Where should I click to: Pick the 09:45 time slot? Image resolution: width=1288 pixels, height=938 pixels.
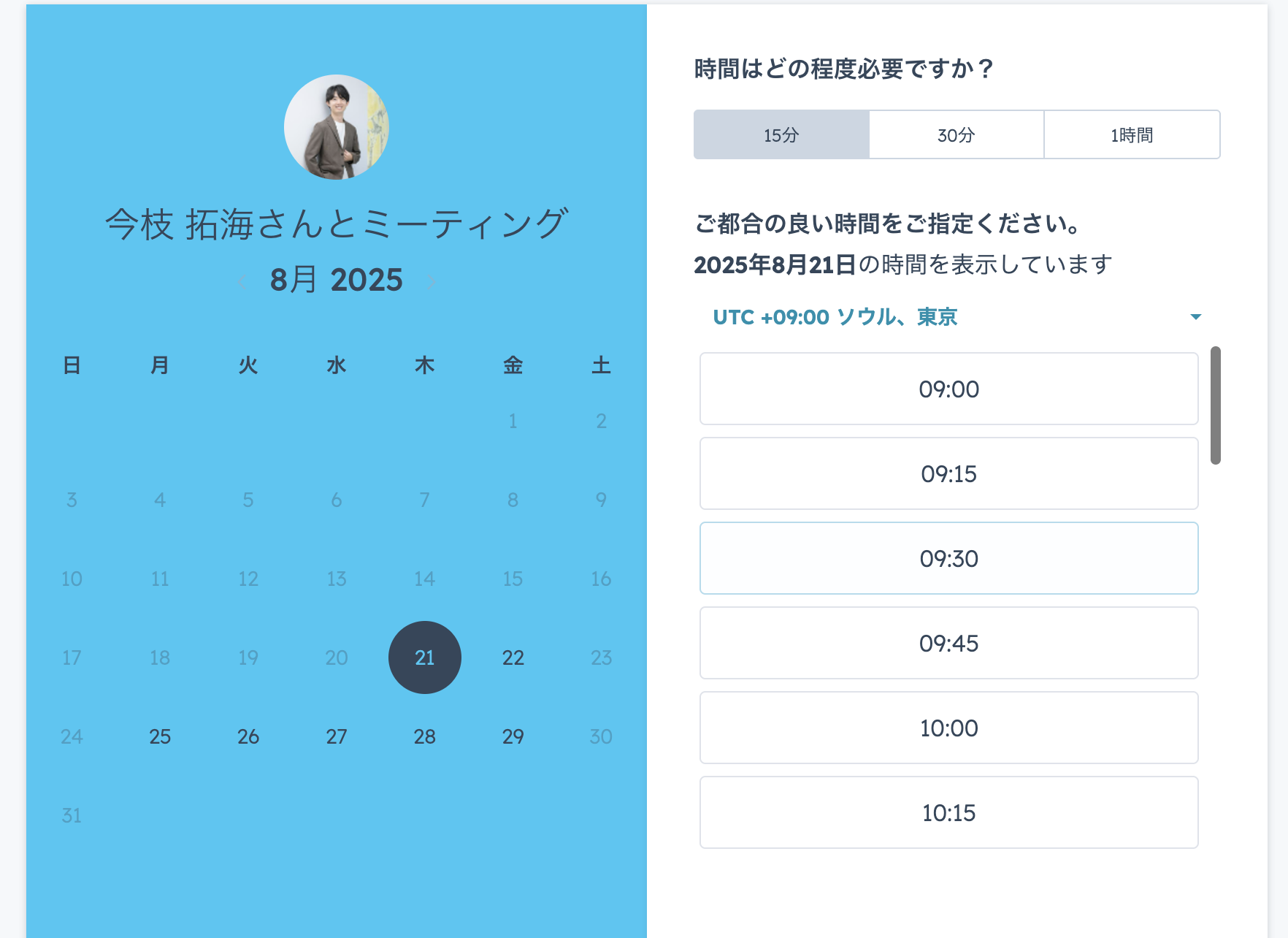[x=948, y=644]
